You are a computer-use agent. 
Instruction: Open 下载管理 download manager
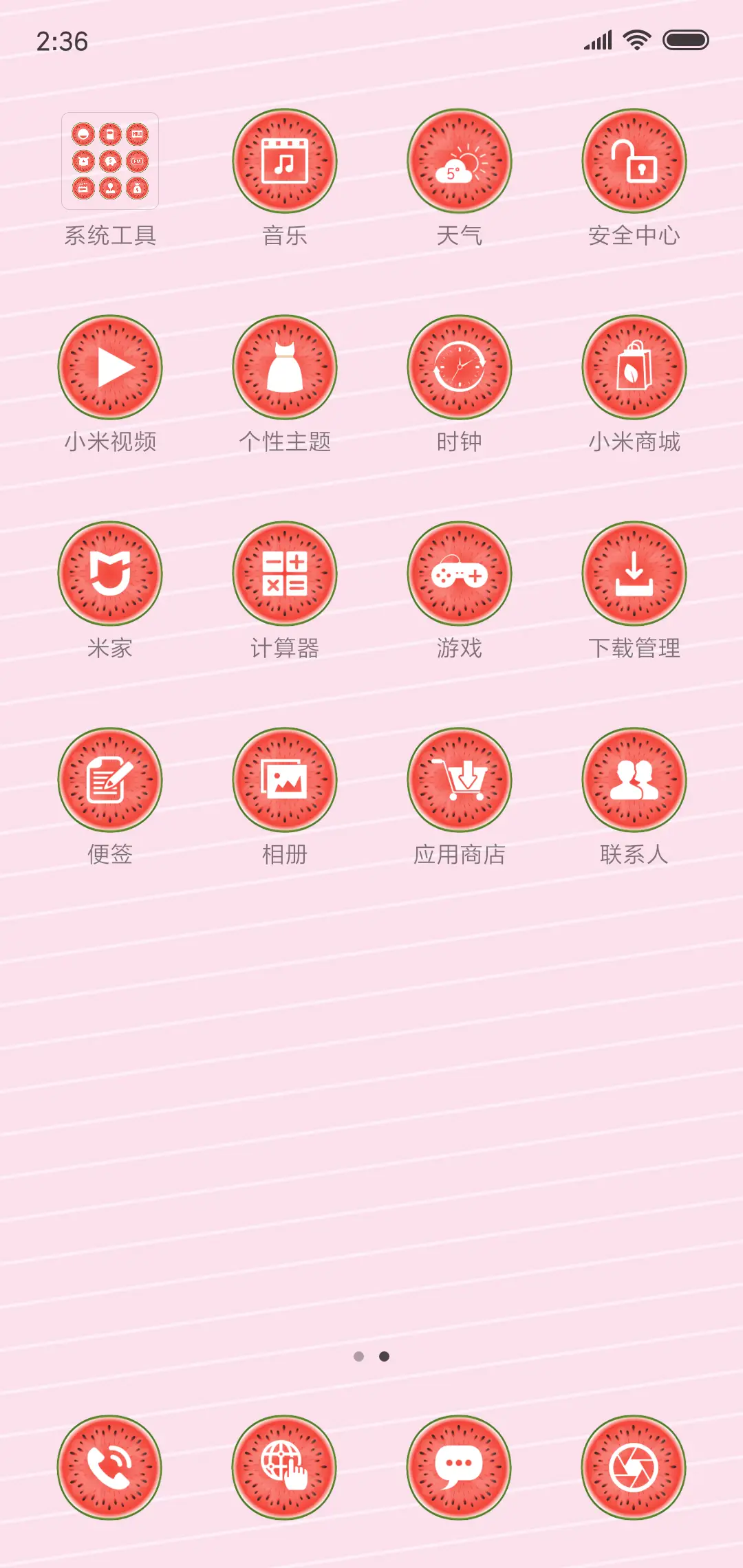(x=633, y=574)
